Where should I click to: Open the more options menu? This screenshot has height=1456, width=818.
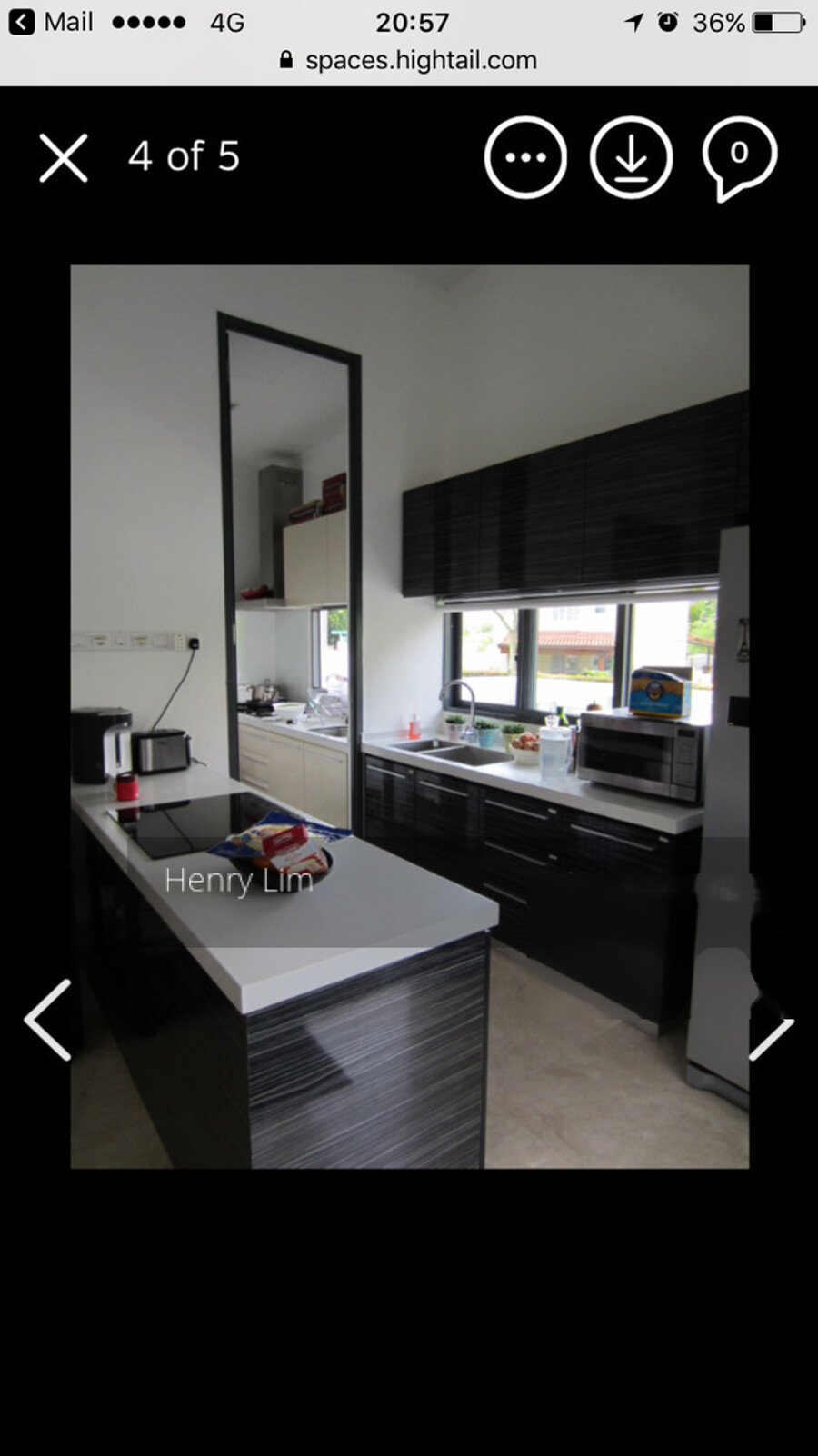(x=525, y=157)
